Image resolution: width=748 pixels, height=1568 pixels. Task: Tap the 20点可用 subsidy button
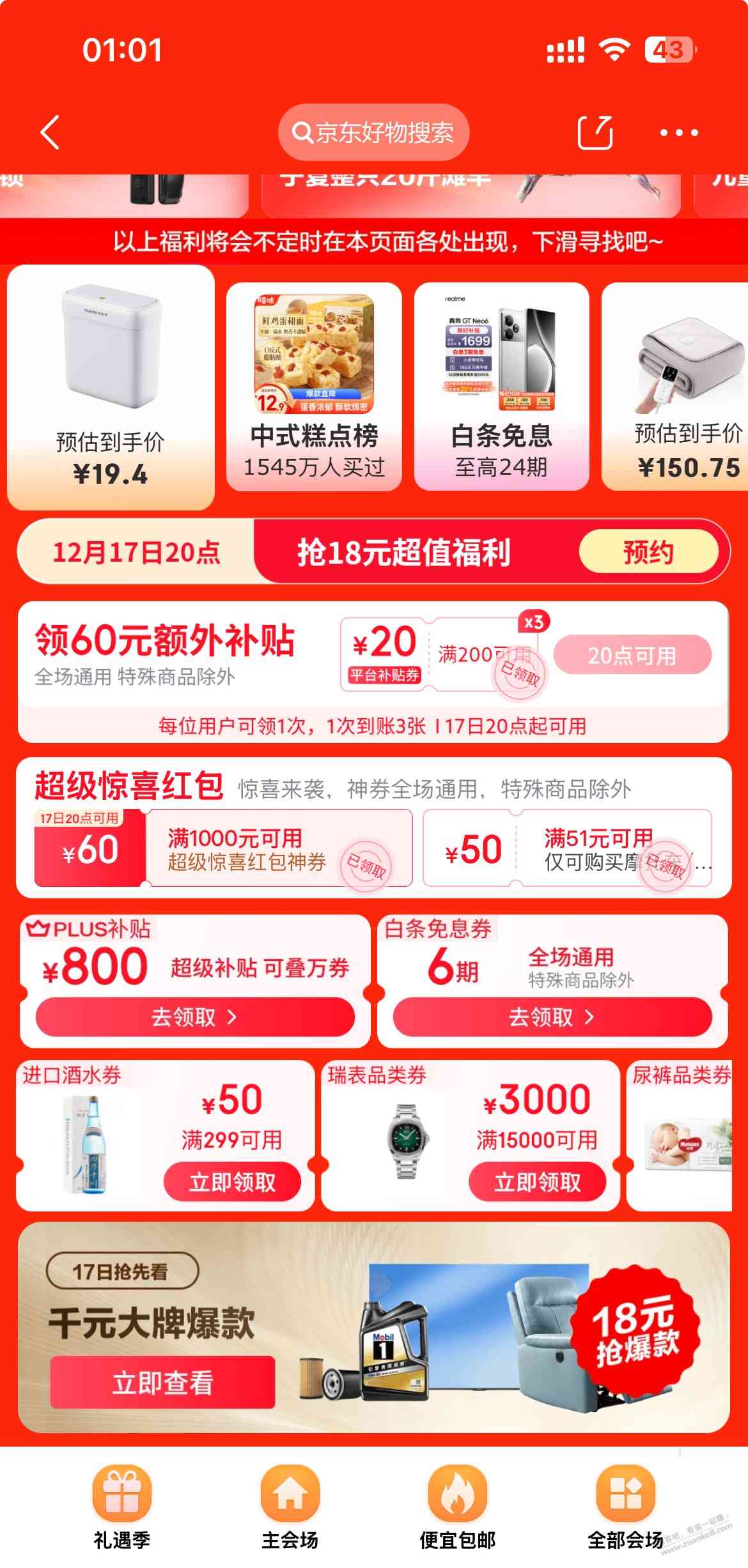[x=632, y=655]
